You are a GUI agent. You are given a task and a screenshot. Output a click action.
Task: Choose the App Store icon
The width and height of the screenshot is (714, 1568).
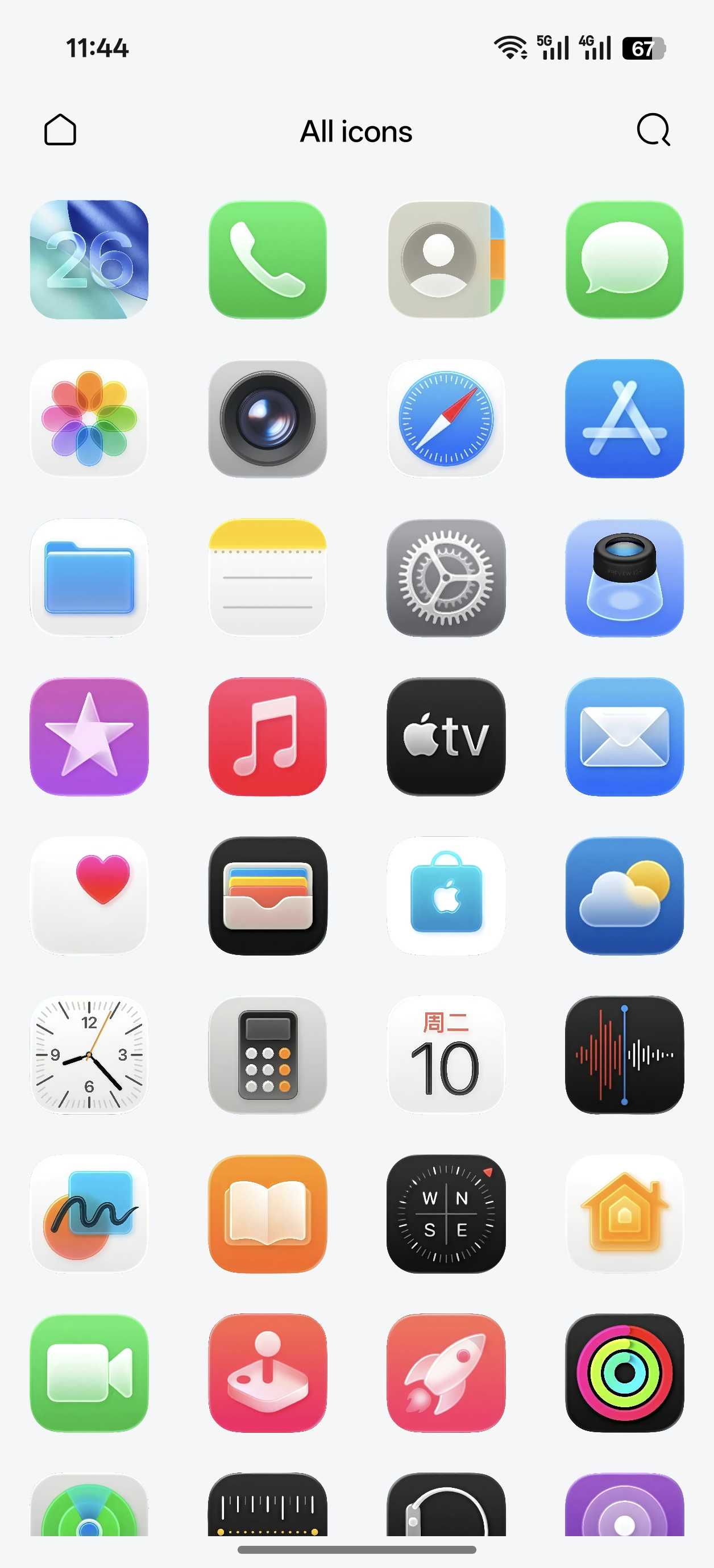point(624,419)
